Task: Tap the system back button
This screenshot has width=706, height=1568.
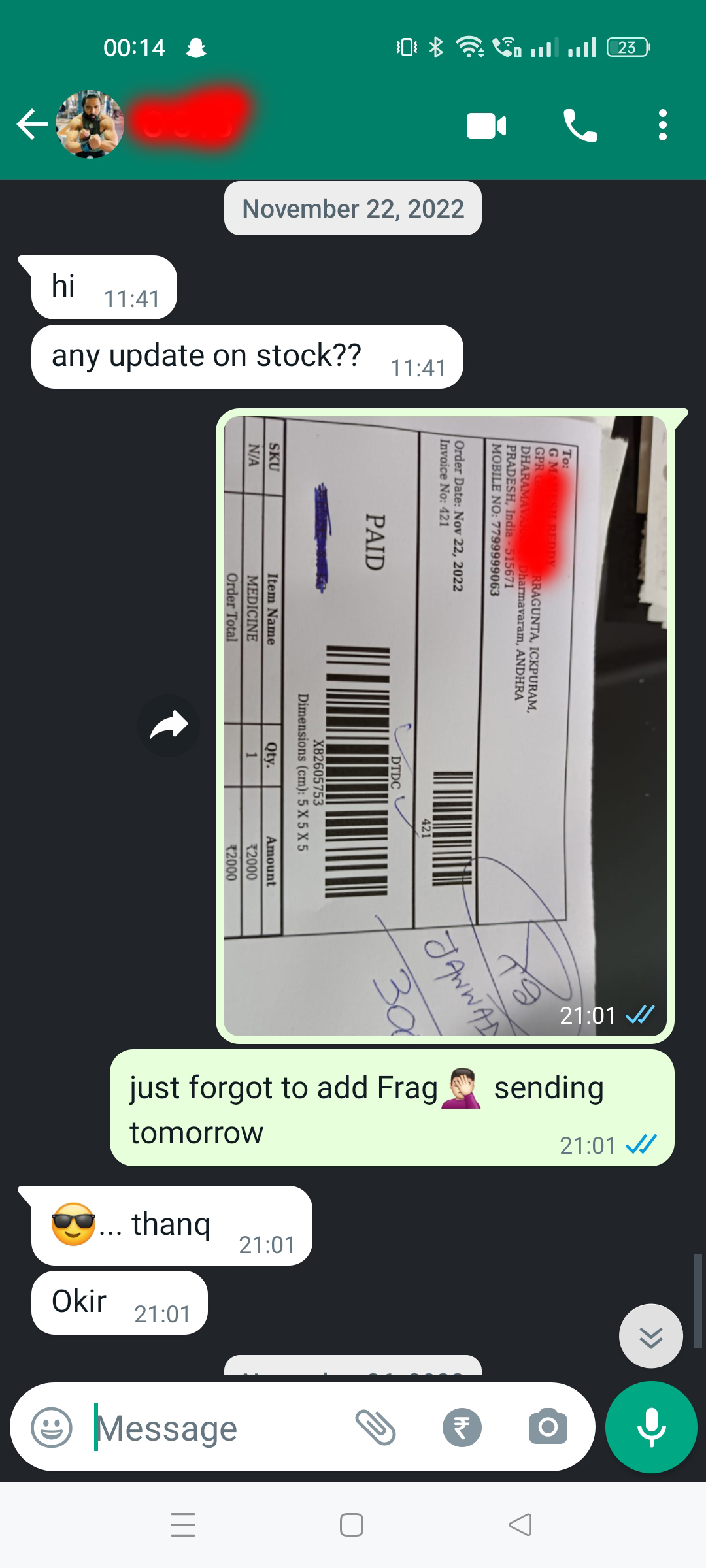Action: 520,1525
